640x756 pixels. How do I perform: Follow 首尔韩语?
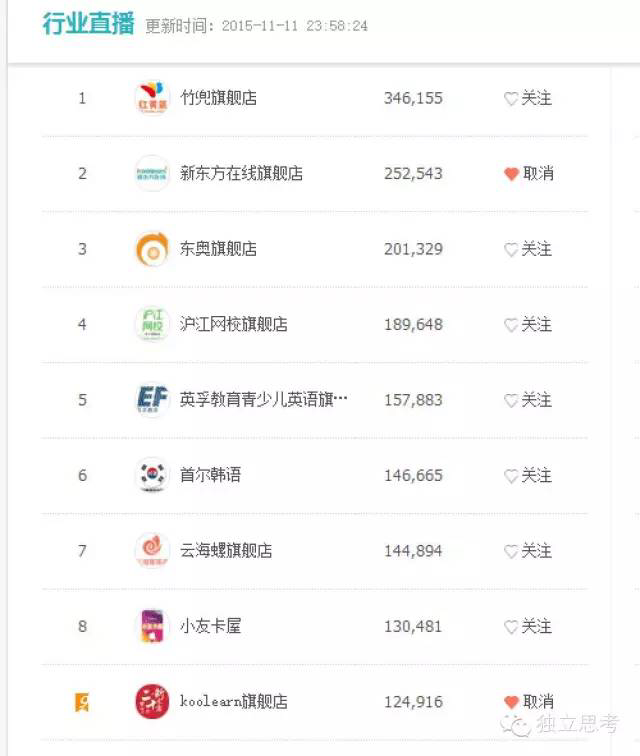[x=528, y=475]
